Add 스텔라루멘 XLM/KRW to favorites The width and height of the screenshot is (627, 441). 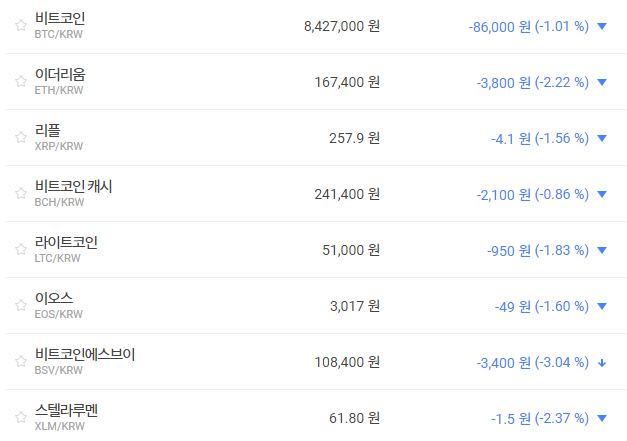20,417
